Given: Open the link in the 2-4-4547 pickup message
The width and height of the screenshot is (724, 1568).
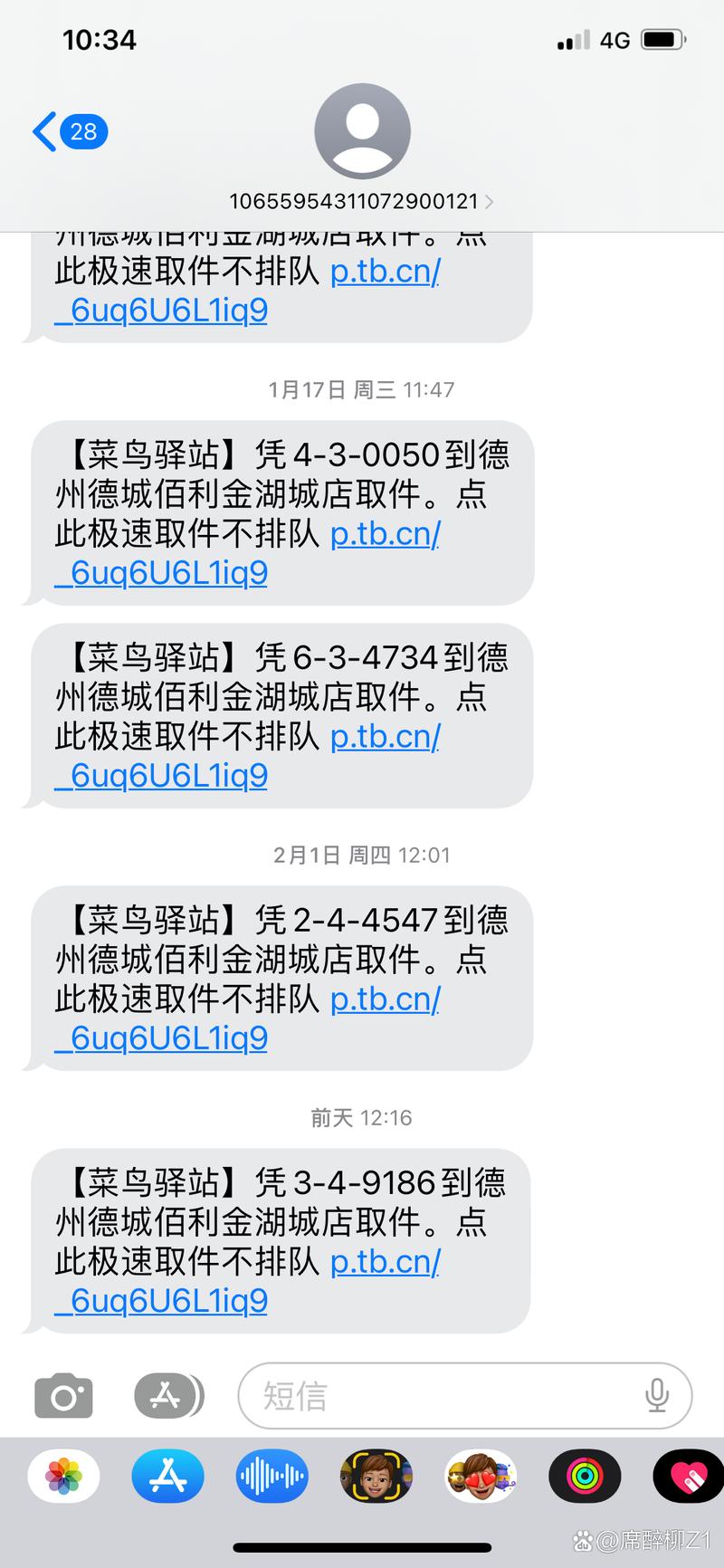Looking at the screenshot, I should [x=386, y=999].
